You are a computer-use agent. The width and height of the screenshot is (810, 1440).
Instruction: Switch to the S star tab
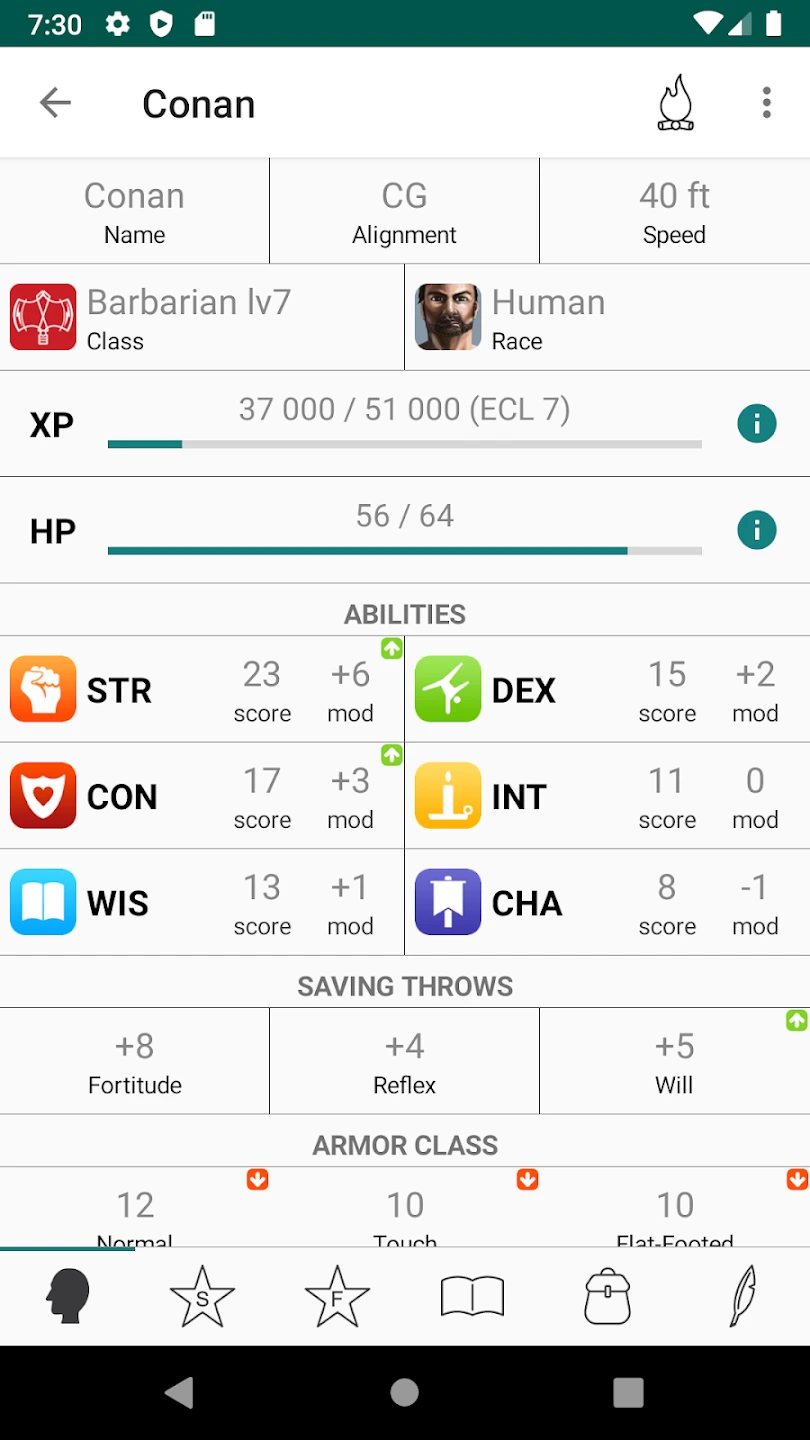coord(202,1296)
